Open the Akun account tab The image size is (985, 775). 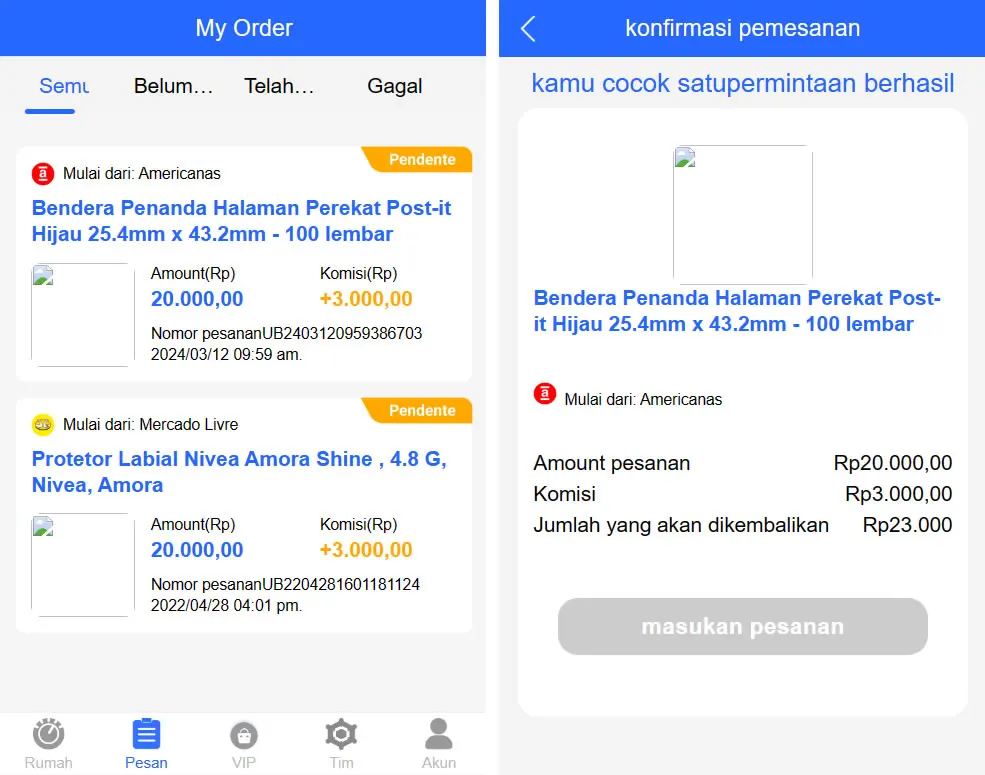[438, 744]
